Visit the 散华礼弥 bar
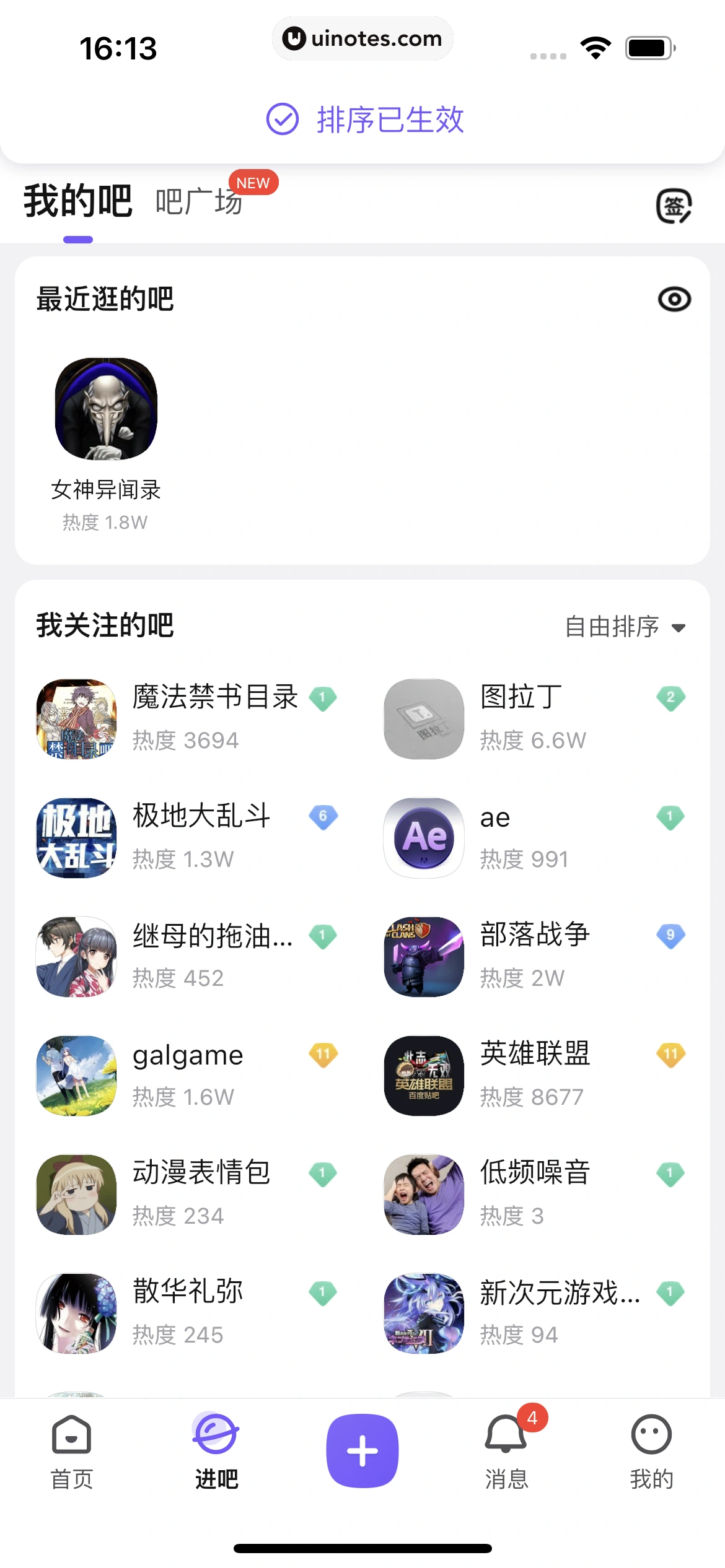This screenshot has height=1568, width=725. pyautogui.click(x=186, y=1313)
